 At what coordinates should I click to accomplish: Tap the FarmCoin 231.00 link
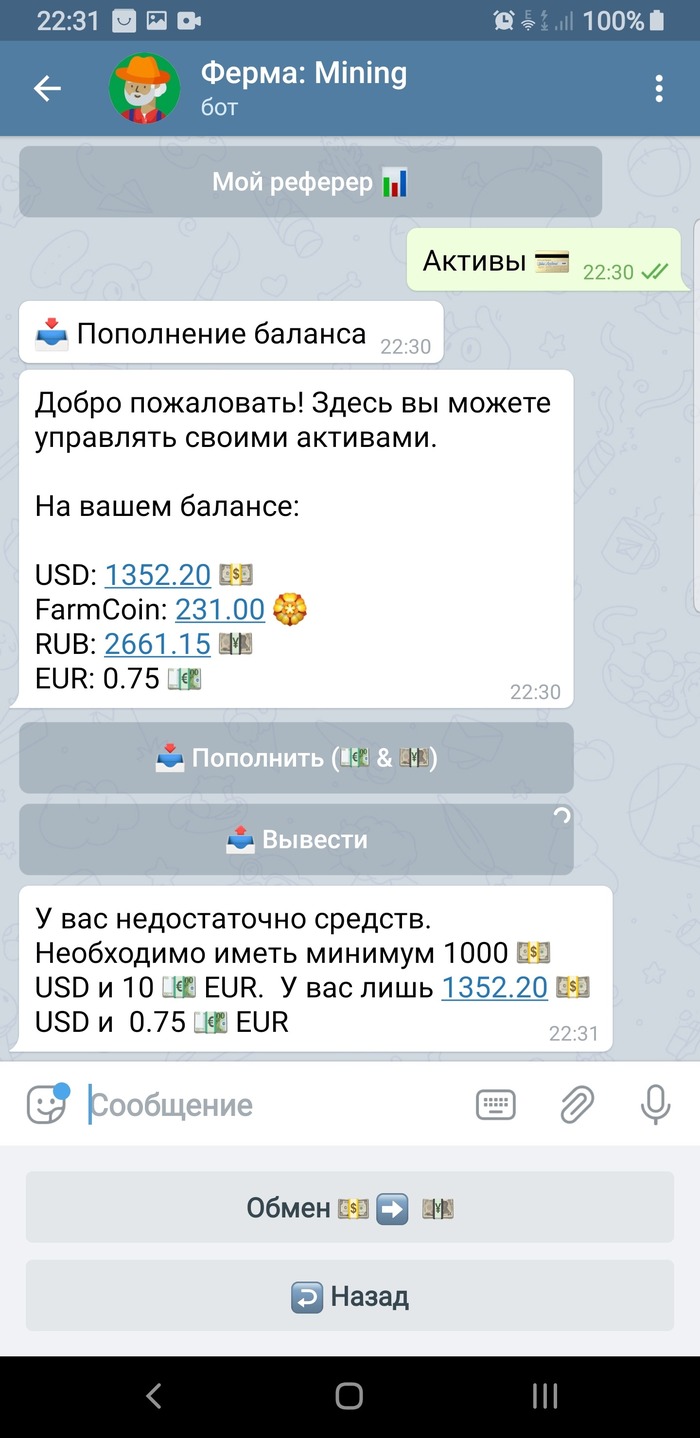pyautogui.click(x=220, y=609)
